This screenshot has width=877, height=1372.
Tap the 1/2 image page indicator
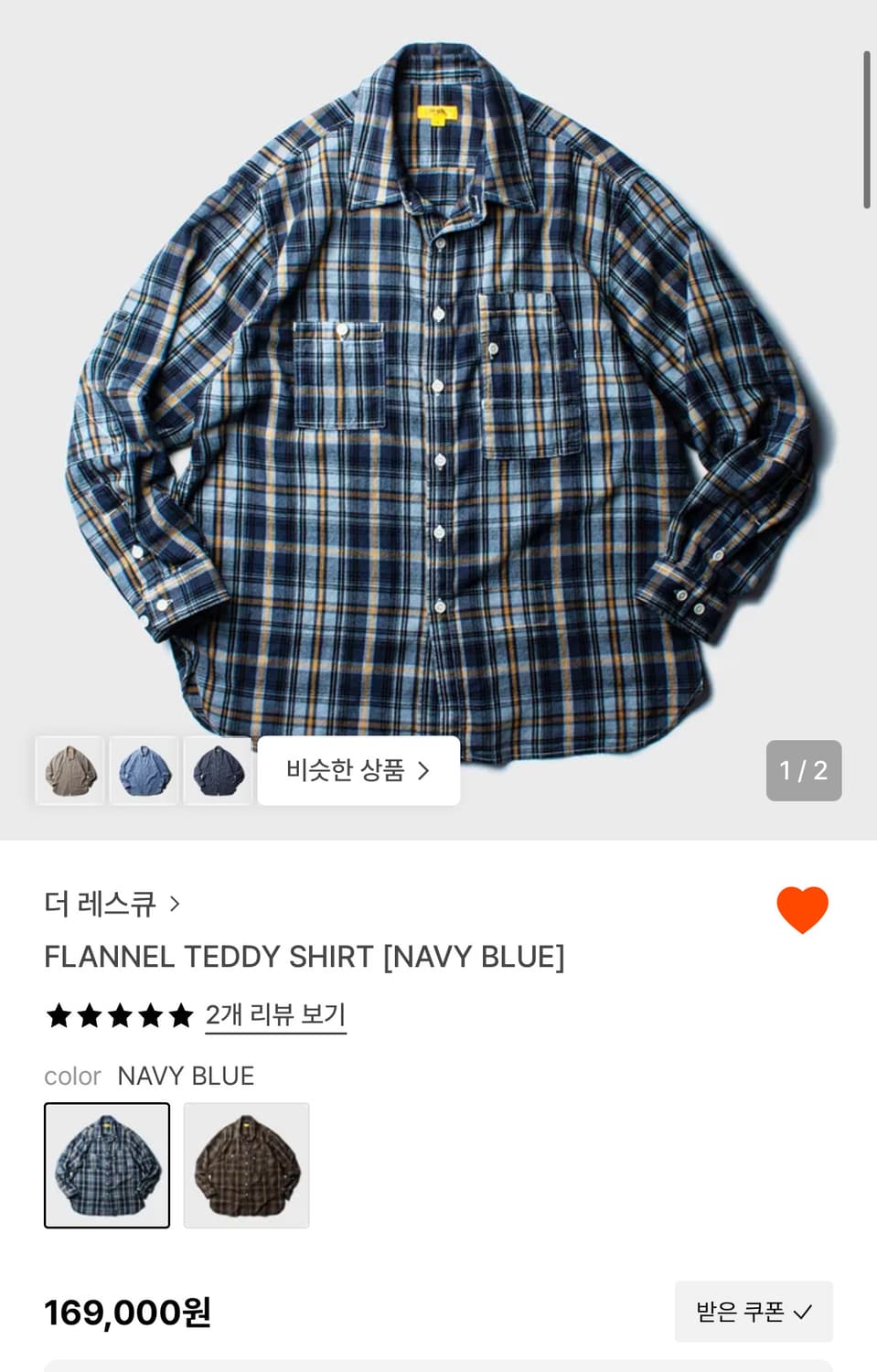(803, 771)
